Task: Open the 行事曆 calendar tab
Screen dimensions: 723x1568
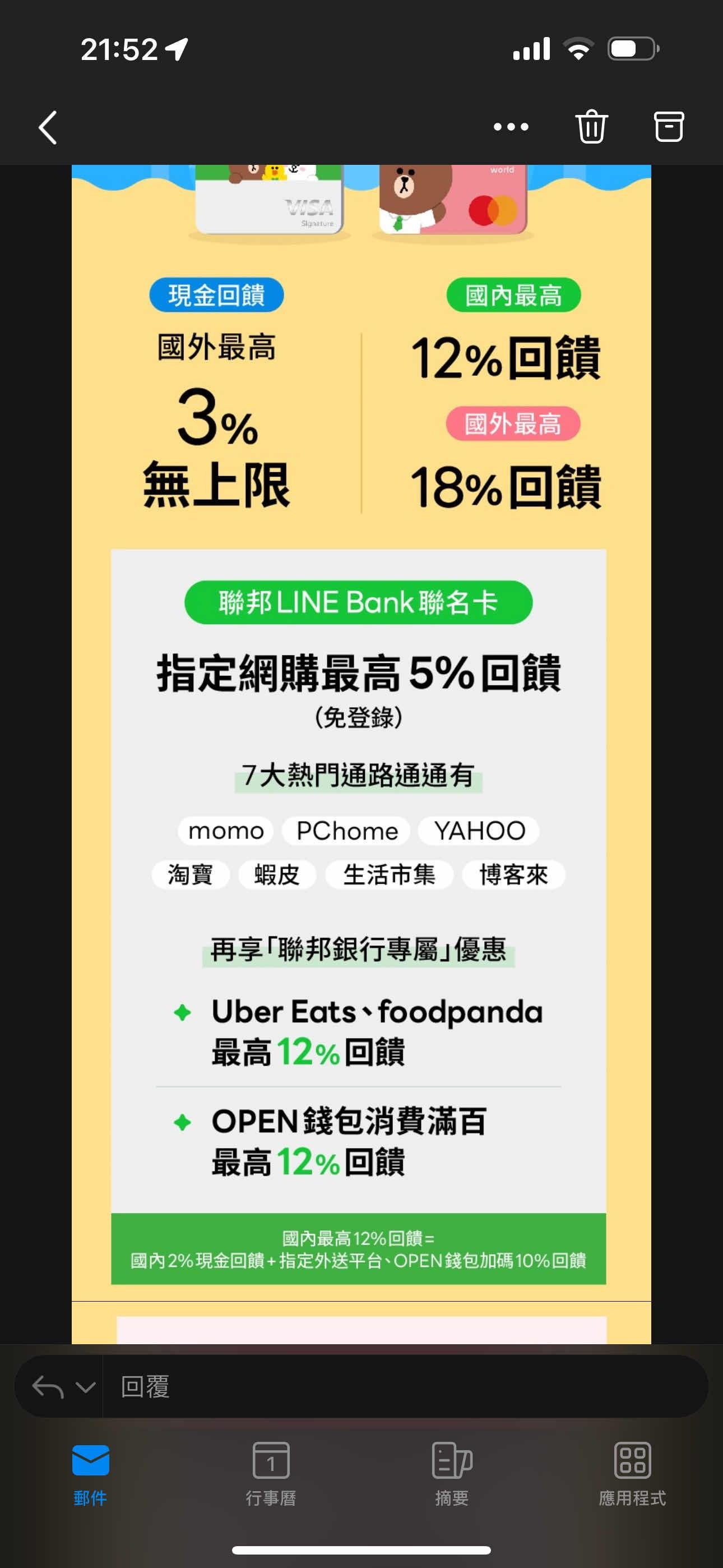Action: pos(271,1471)
